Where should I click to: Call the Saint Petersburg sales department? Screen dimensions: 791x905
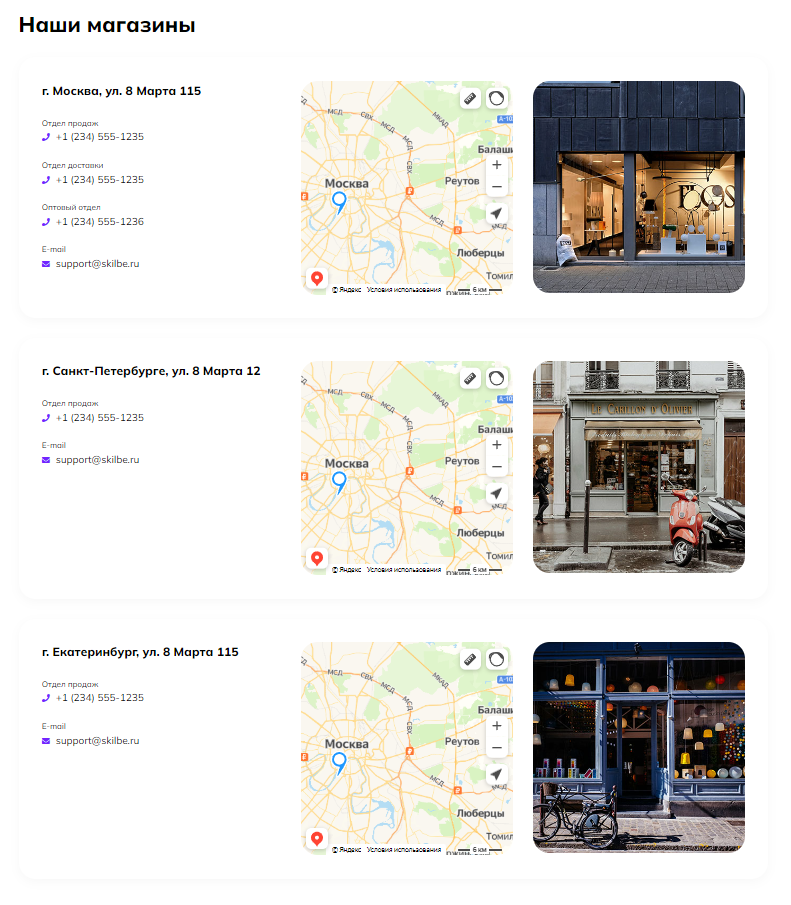click(x=99, y=418)
